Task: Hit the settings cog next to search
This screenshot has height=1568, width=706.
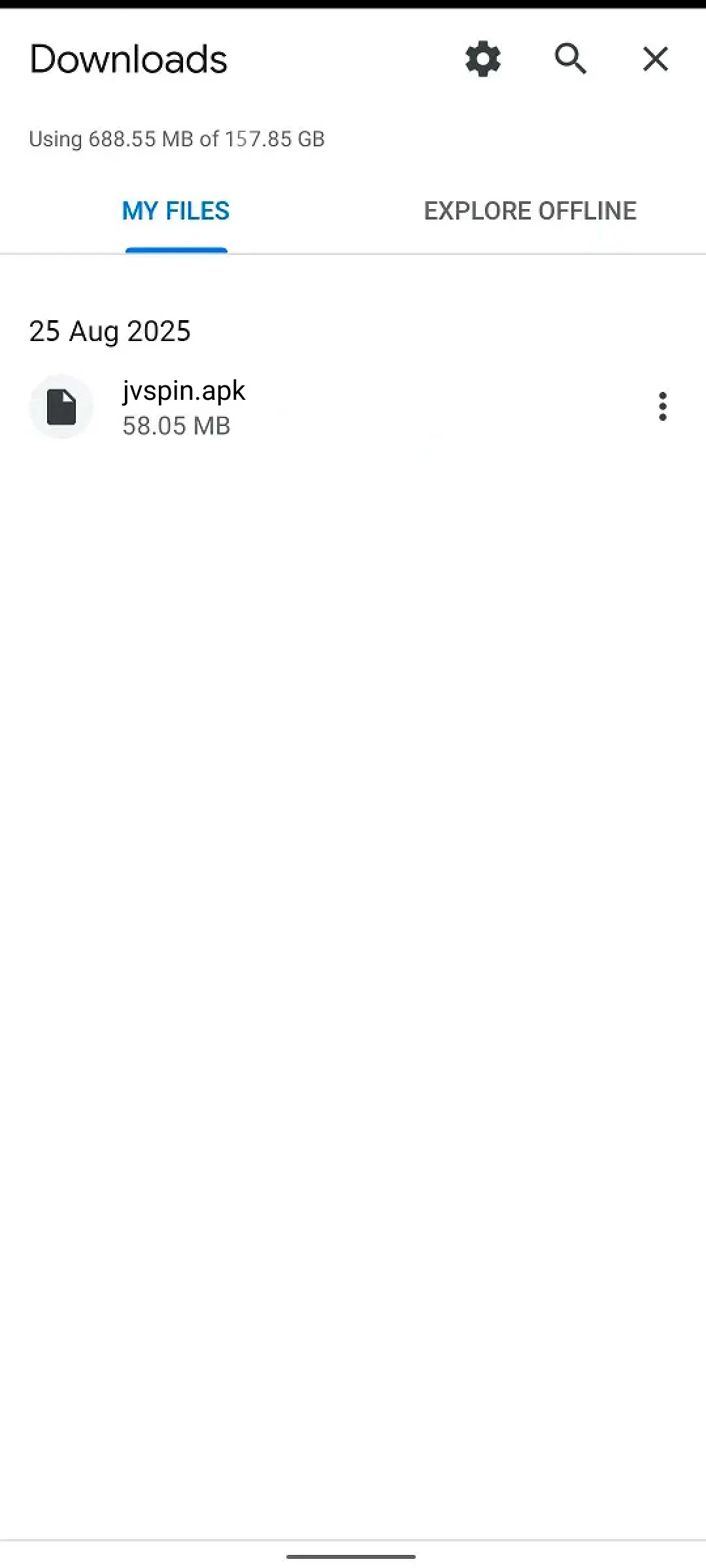Action: coord(482,59)
